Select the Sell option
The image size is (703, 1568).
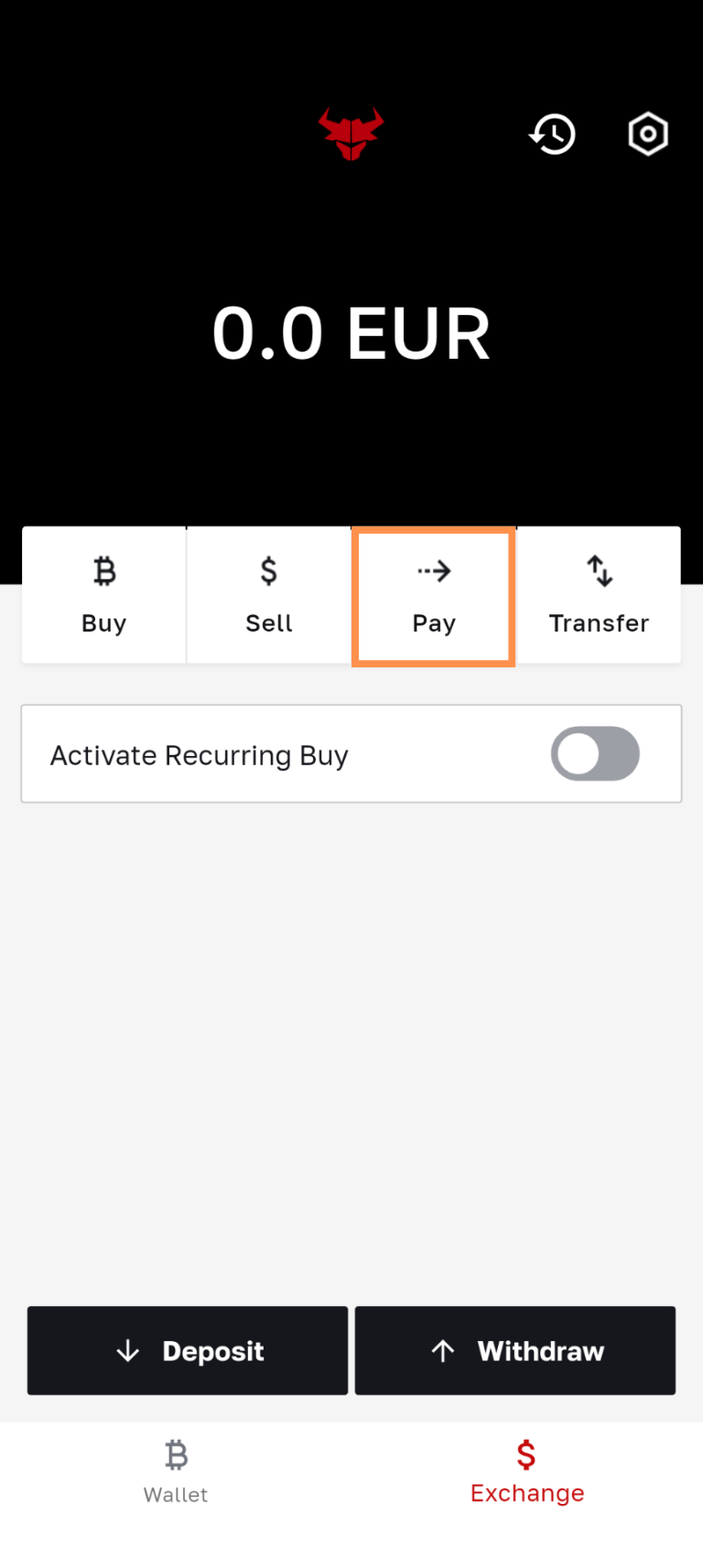click(269, 595)
